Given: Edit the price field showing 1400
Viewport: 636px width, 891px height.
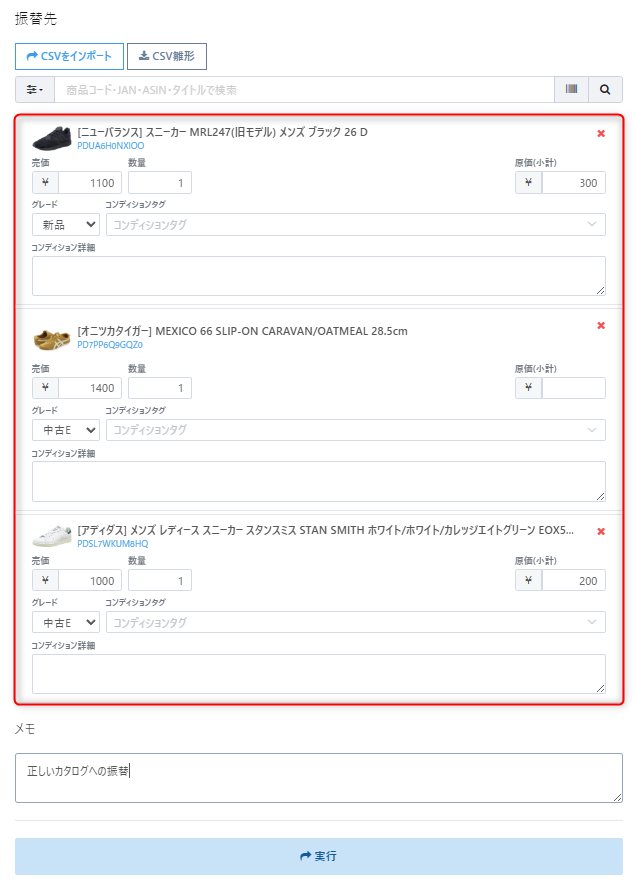Looking at the screenshot, I should click(x=90, y=388).
